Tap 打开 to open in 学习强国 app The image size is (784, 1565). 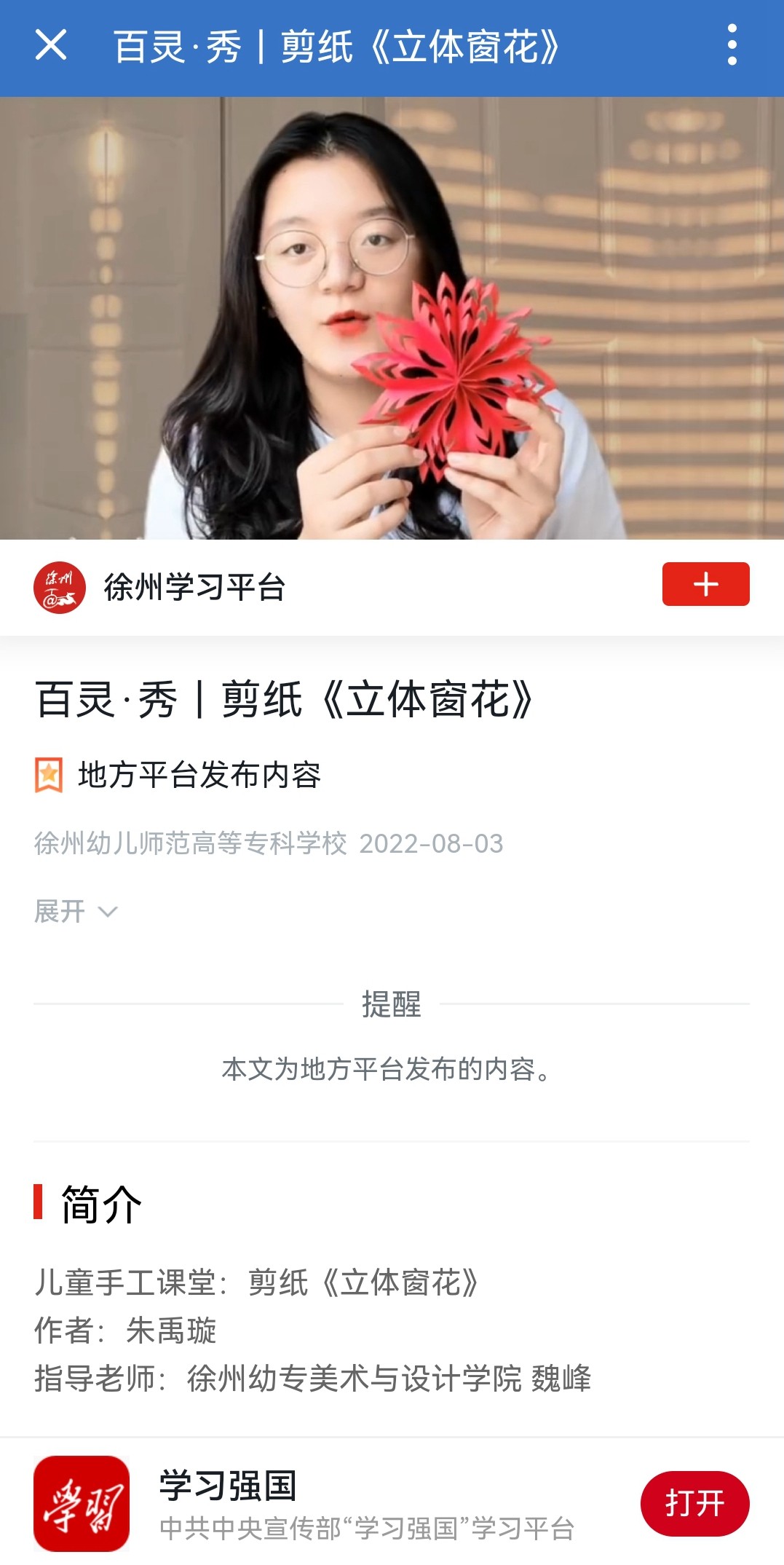pyautogui.click(x=694, y=1502)
